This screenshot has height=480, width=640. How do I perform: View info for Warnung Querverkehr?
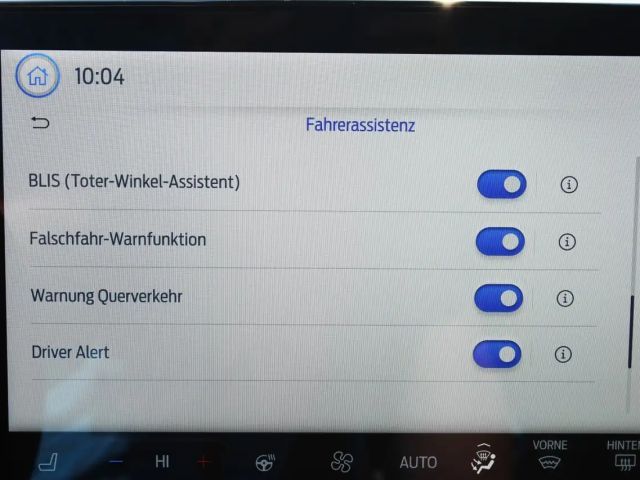click(x=565, y=298)
